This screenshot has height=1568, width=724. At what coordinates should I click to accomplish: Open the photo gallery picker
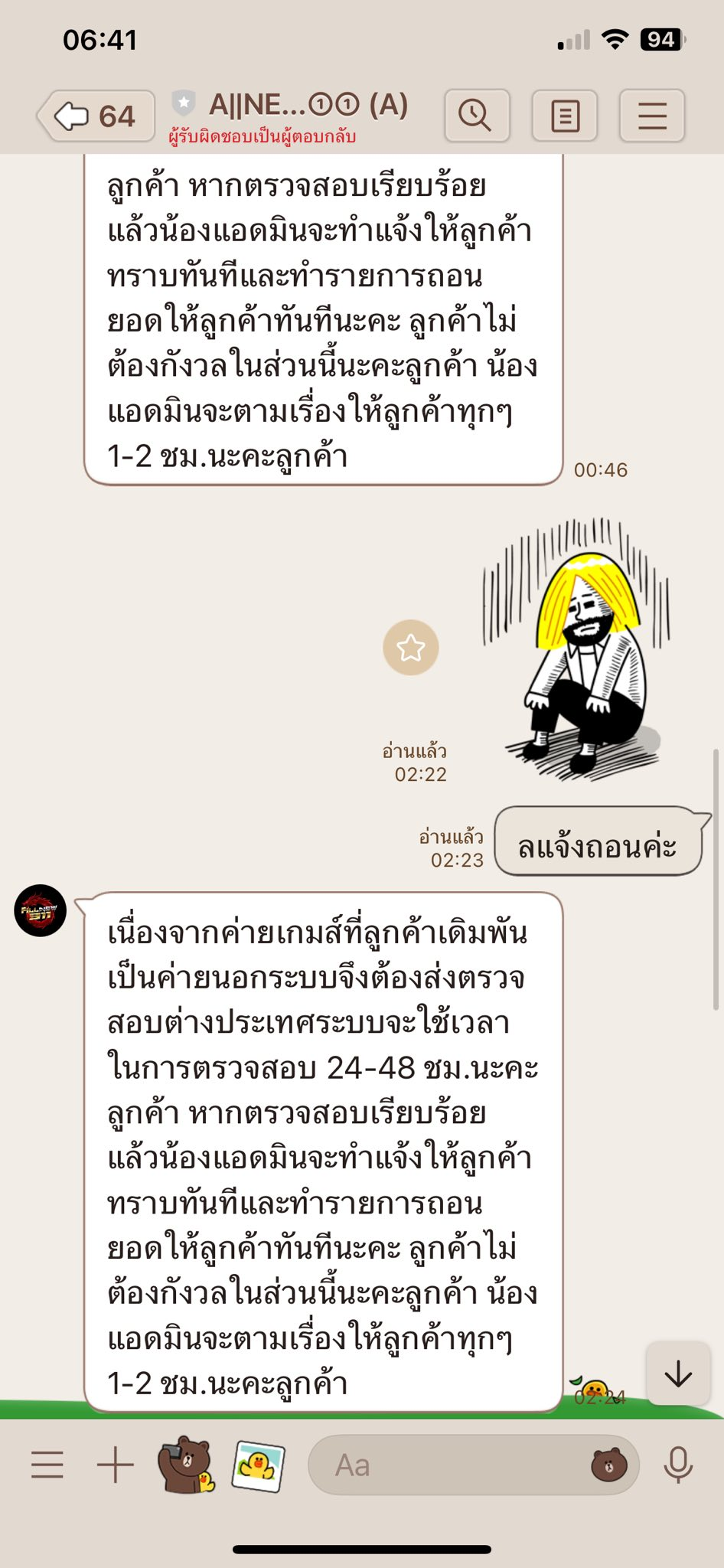point(259,1465)
